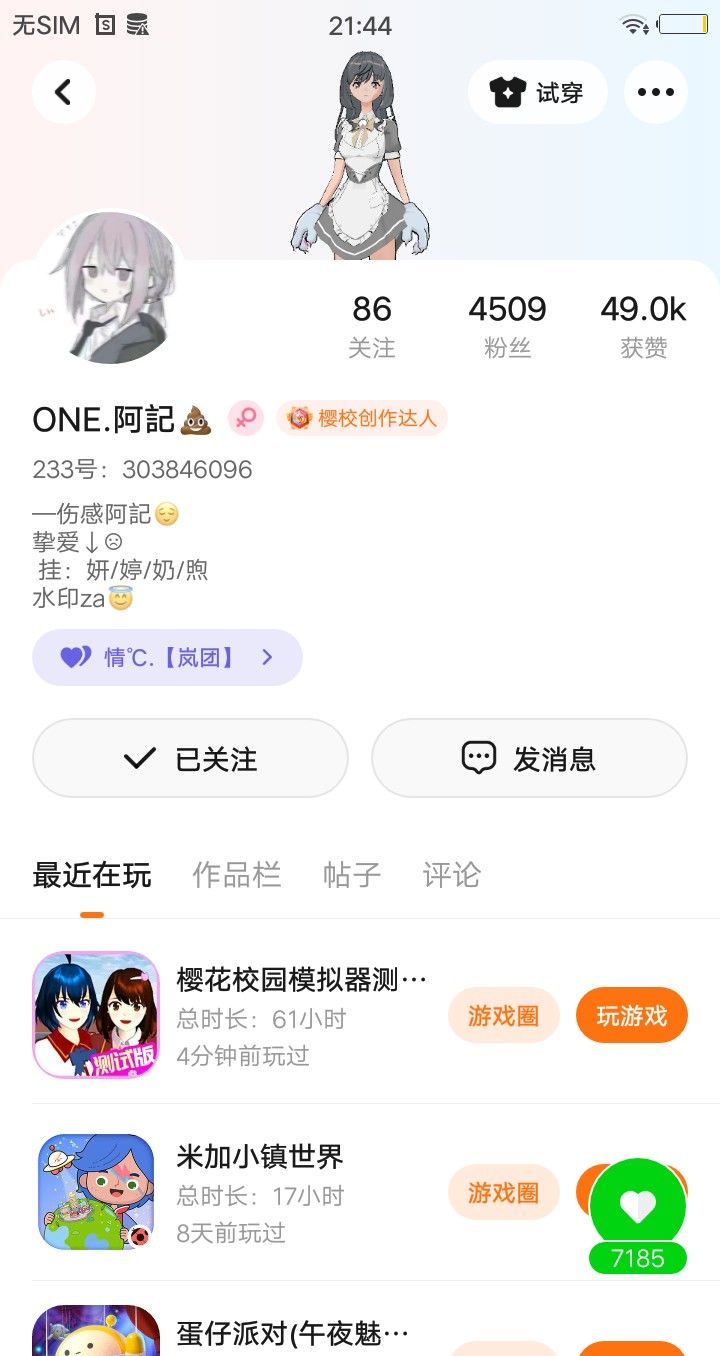
Task: Open ONE.阿記's profile avatar
Action: (x=110, y=288)
